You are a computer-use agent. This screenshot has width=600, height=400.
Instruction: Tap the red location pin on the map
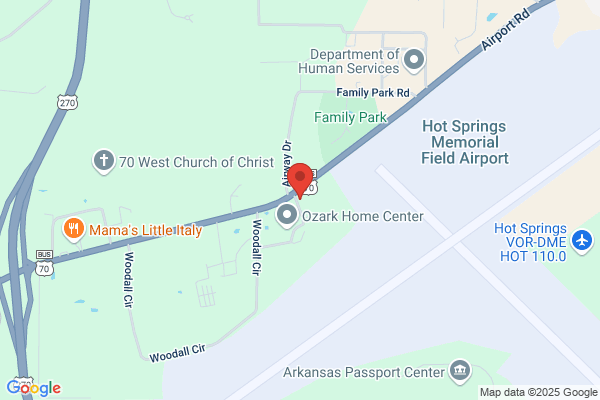click(300, 181)
